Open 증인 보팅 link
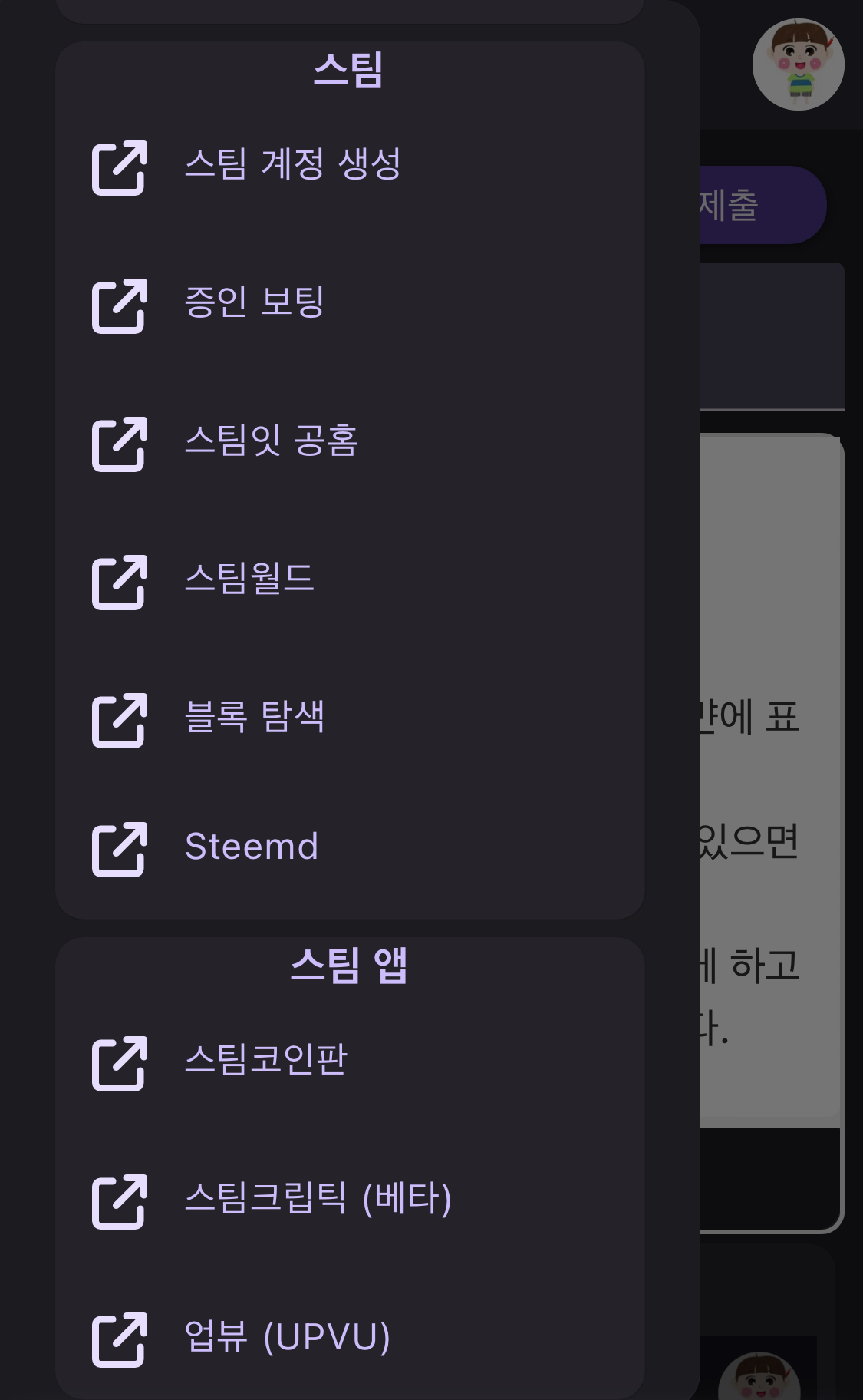 (254, 304)
